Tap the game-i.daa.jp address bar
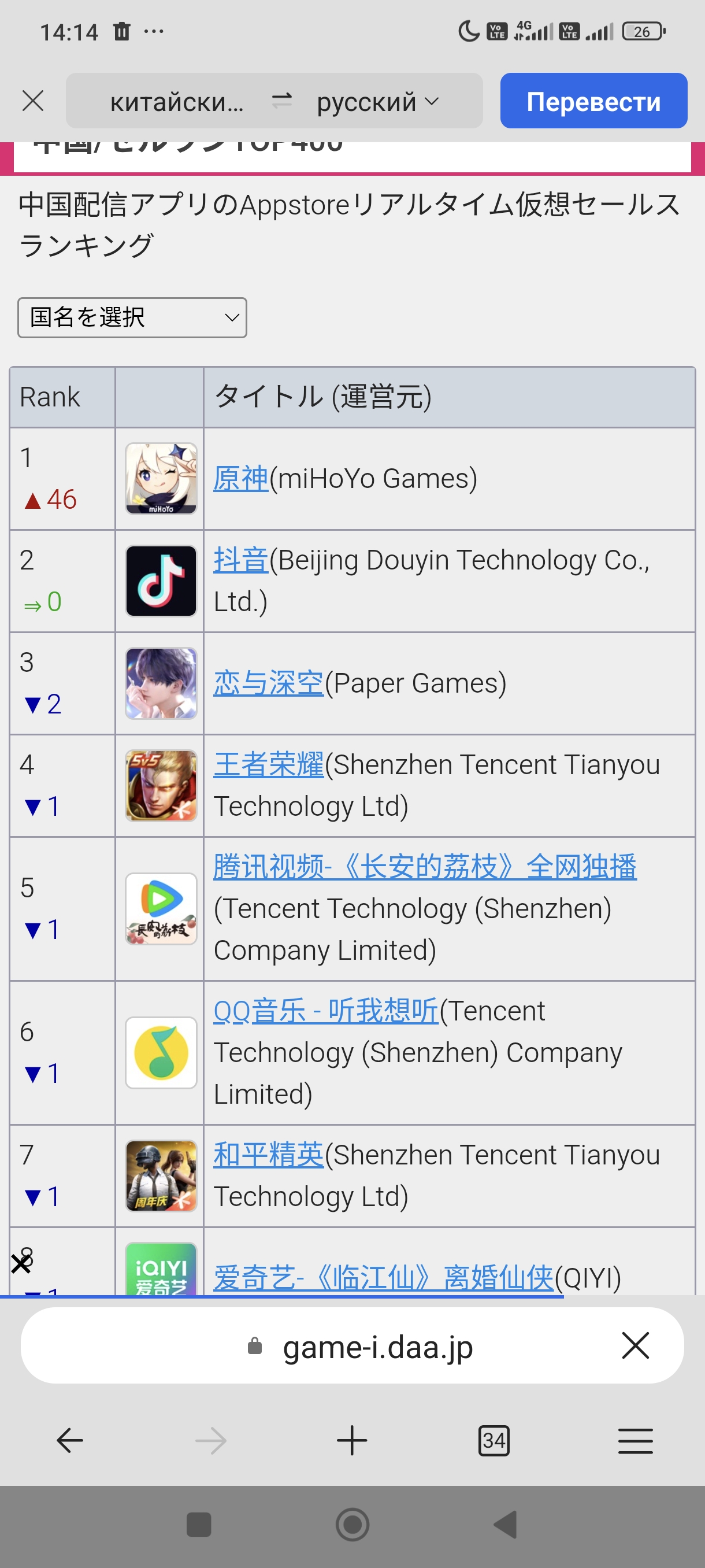The image size is (705, 1568). coord(352,1345)
